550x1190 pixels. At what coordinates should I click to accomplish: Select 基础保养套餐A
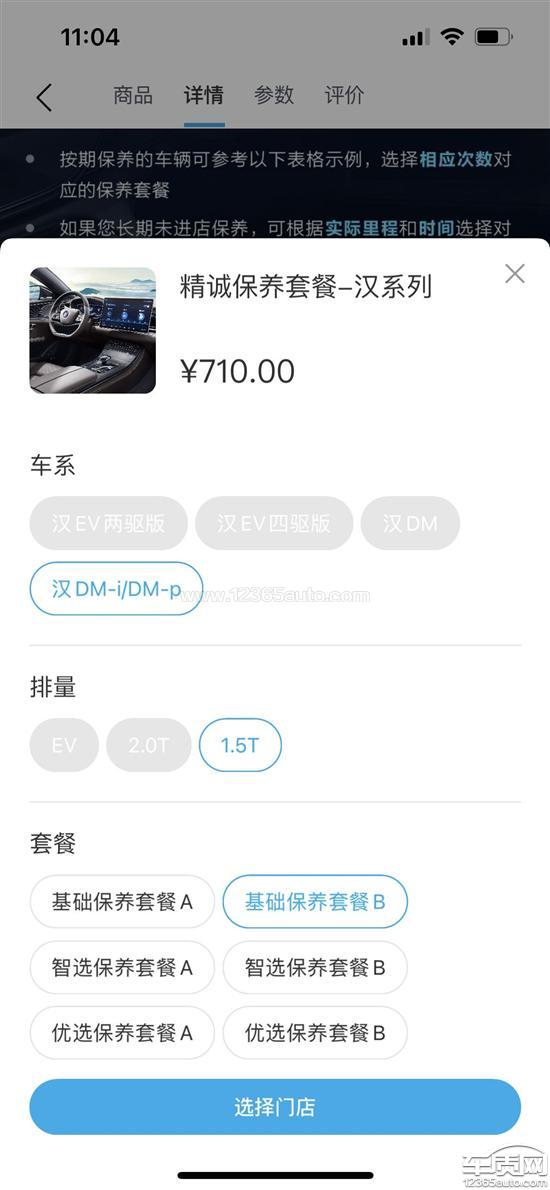click(122, 902)
